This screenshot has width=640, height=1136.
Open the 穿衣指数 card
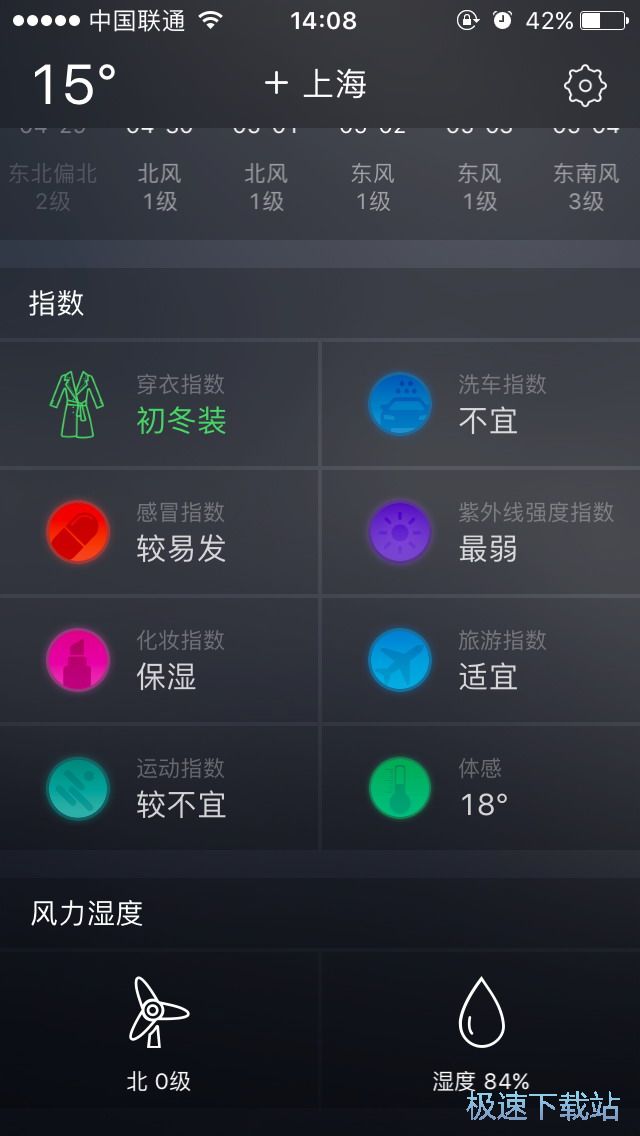point(160,404)
